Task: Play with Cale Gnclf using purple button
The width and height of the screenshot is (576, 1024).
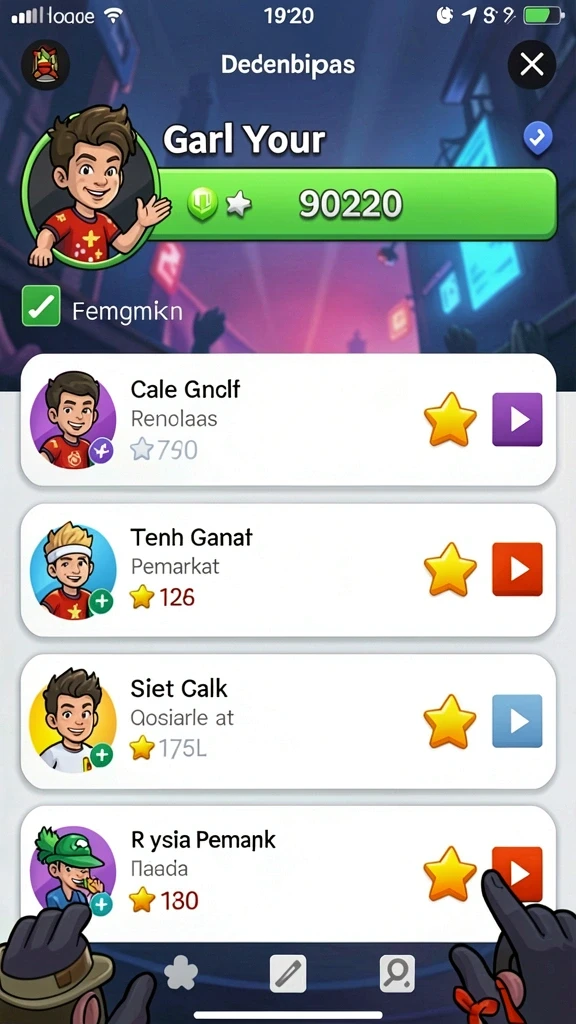Action: click(517, 420)
